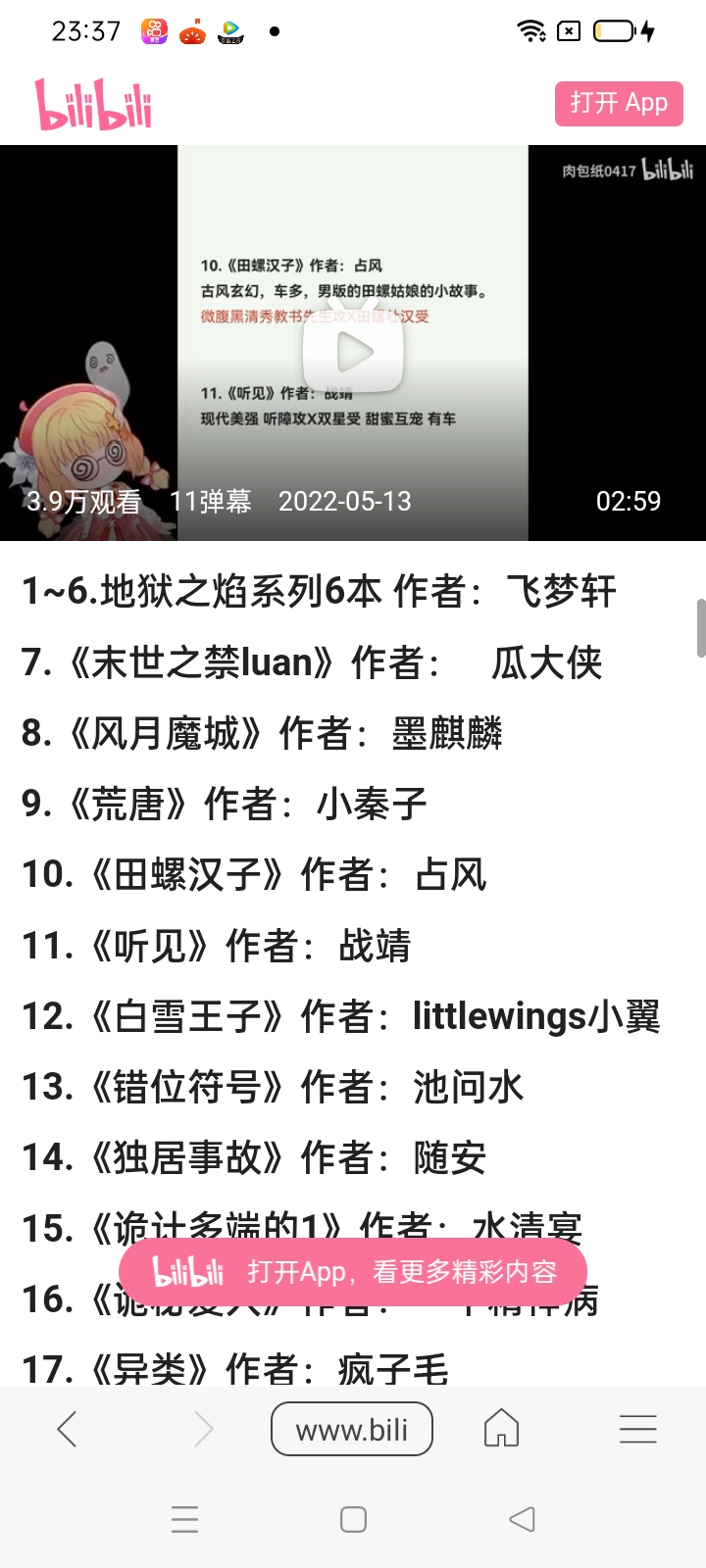This screenshot has height=1568, width=706.
Task: Open the www.bili address bar
Action: click(352, 1430)
